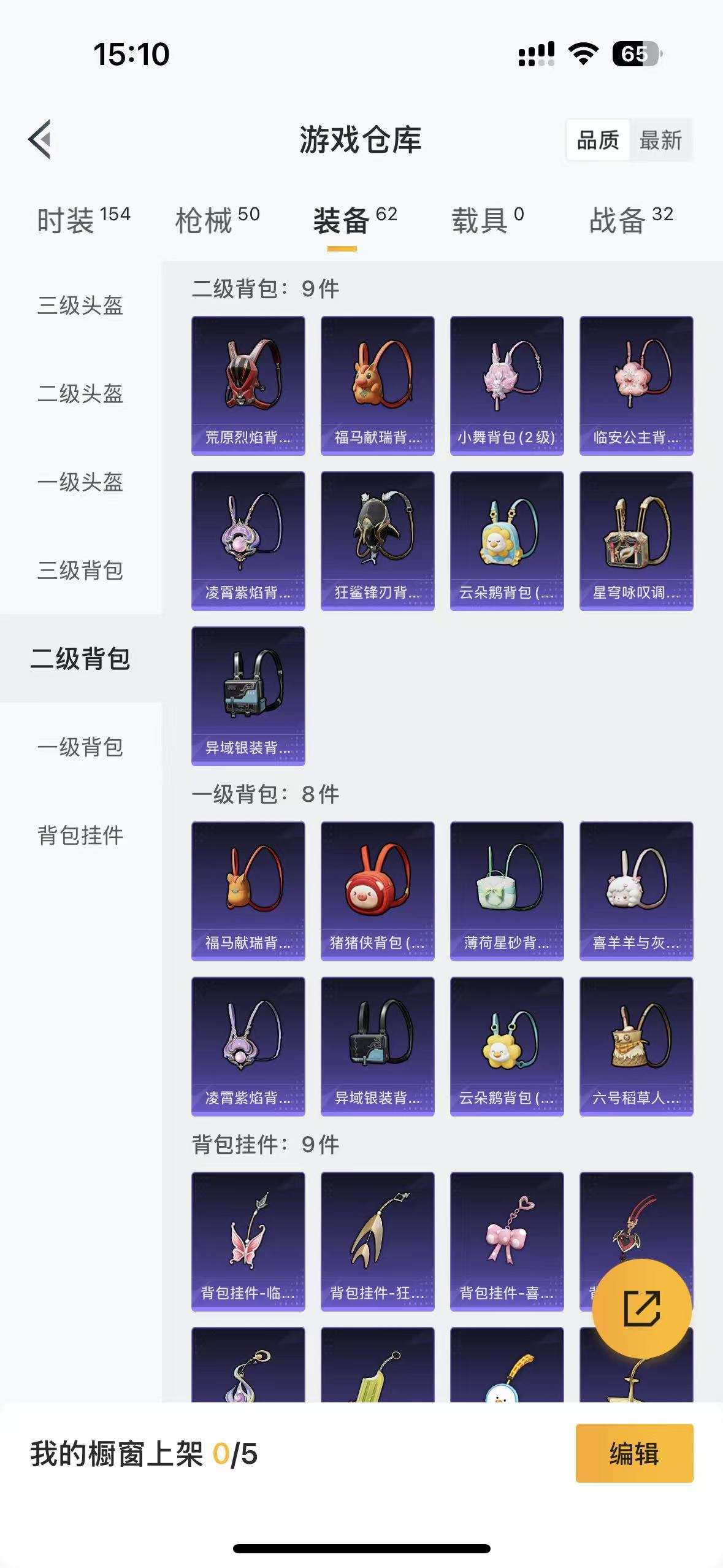Viewport: 723px width, 1568px height.
Task: Select the 猪猪侠背包 in 一级背包 section
Action: (x=377, y=891)
